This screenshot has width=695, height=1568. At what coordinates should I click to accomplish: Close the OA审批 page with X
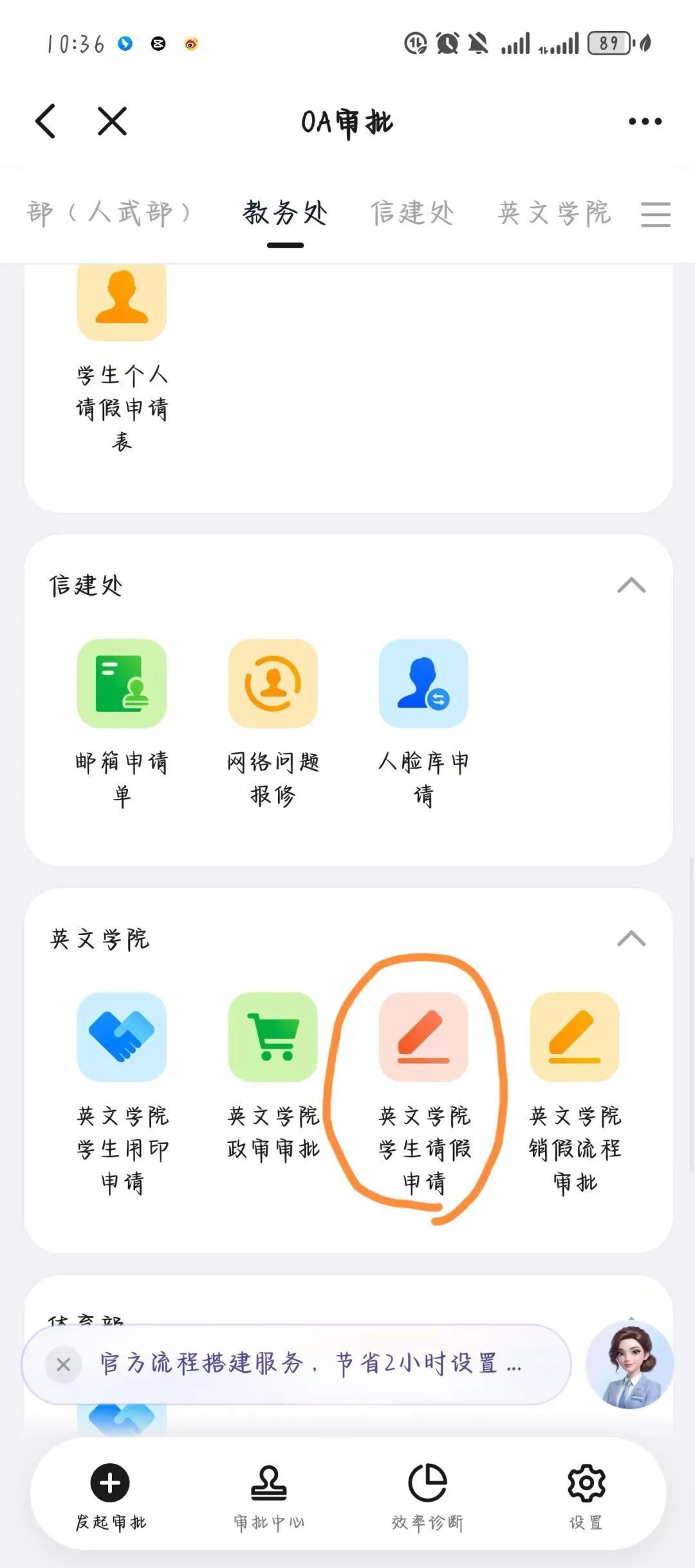[112, 121]
